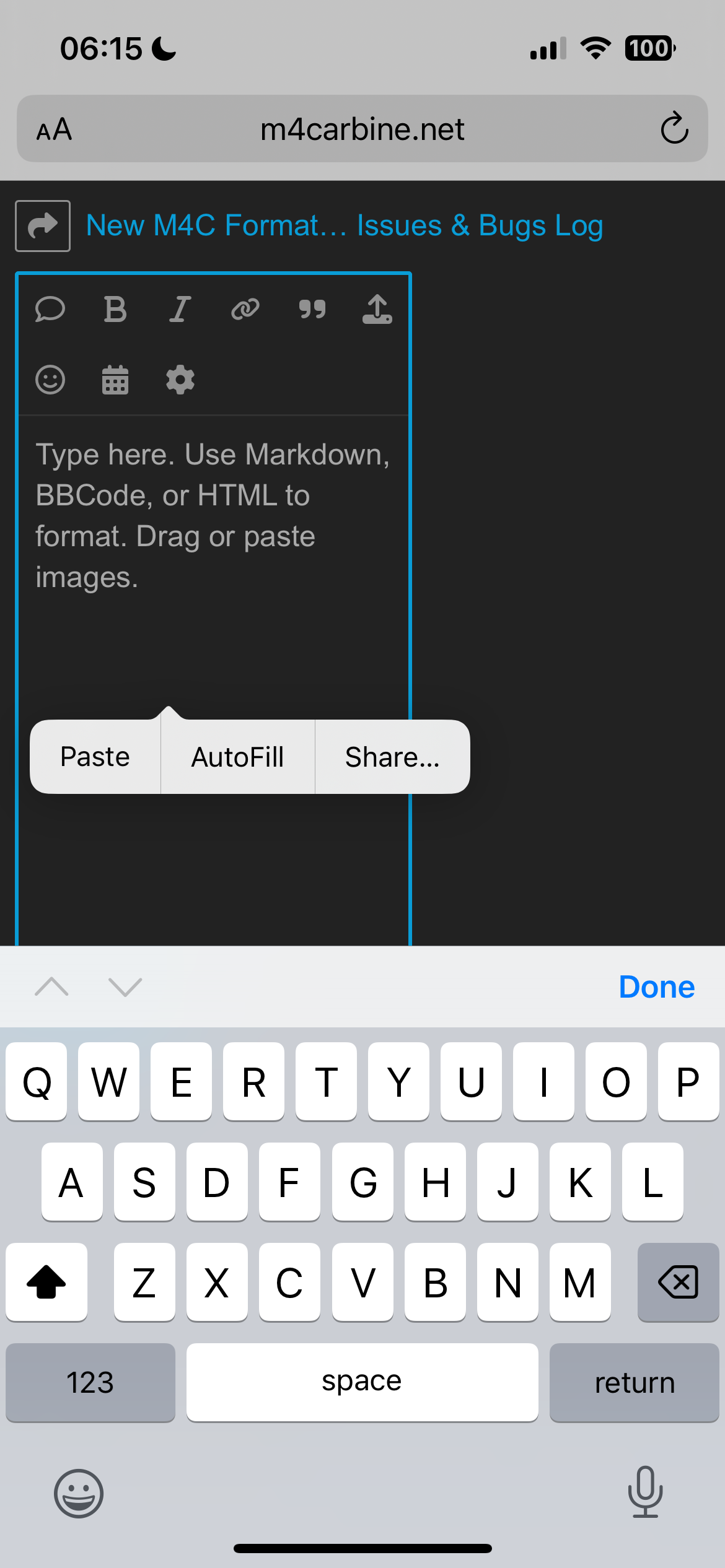This screenshot has width=725, height=1568.
Task: Open the emoji picker in editor toolbar
Action: pyautogui.click(x=50, y=380)
